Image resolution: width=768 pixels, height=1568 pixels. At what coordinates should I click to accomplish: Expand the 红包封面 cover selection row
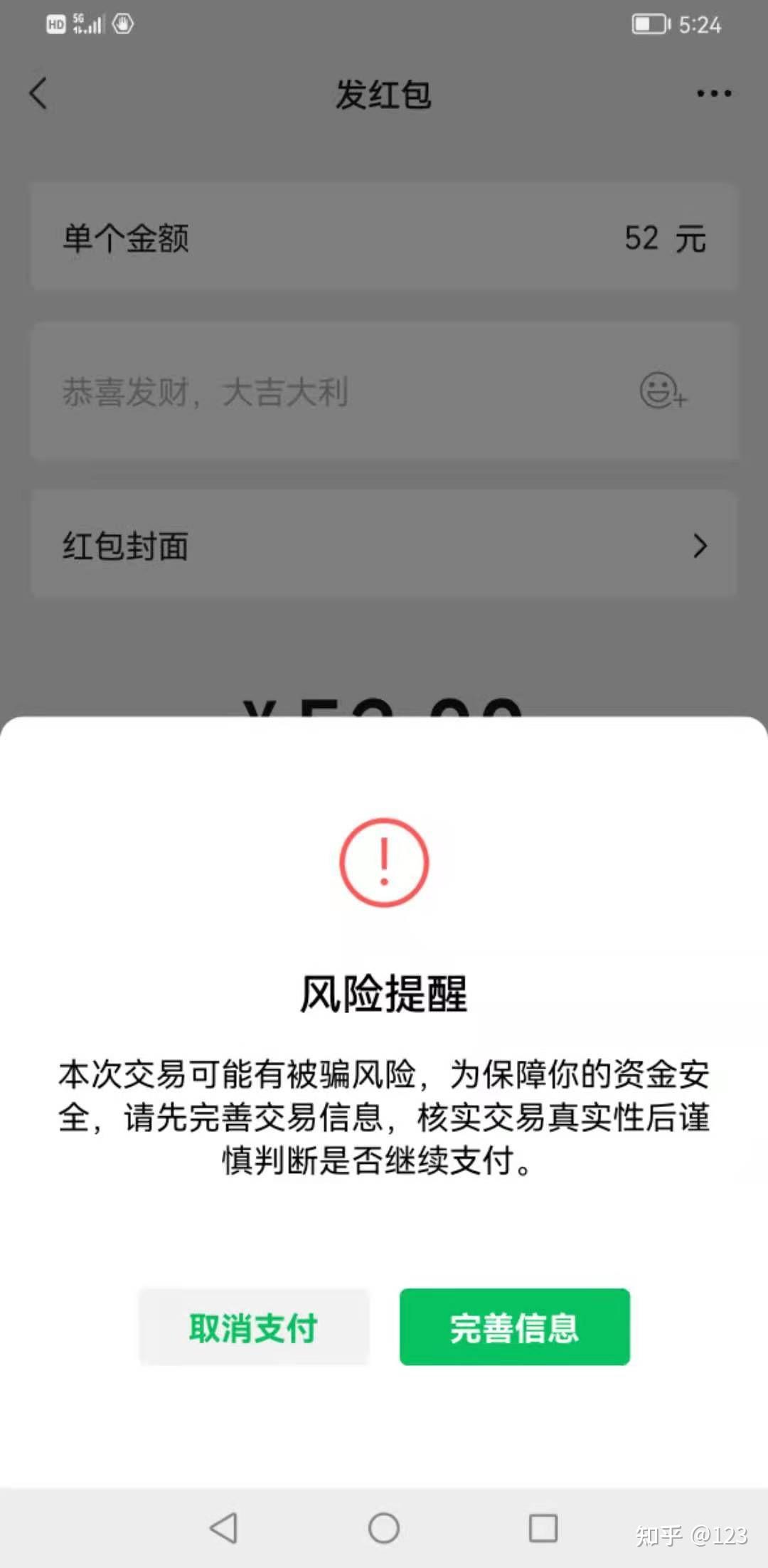(384, 546)
